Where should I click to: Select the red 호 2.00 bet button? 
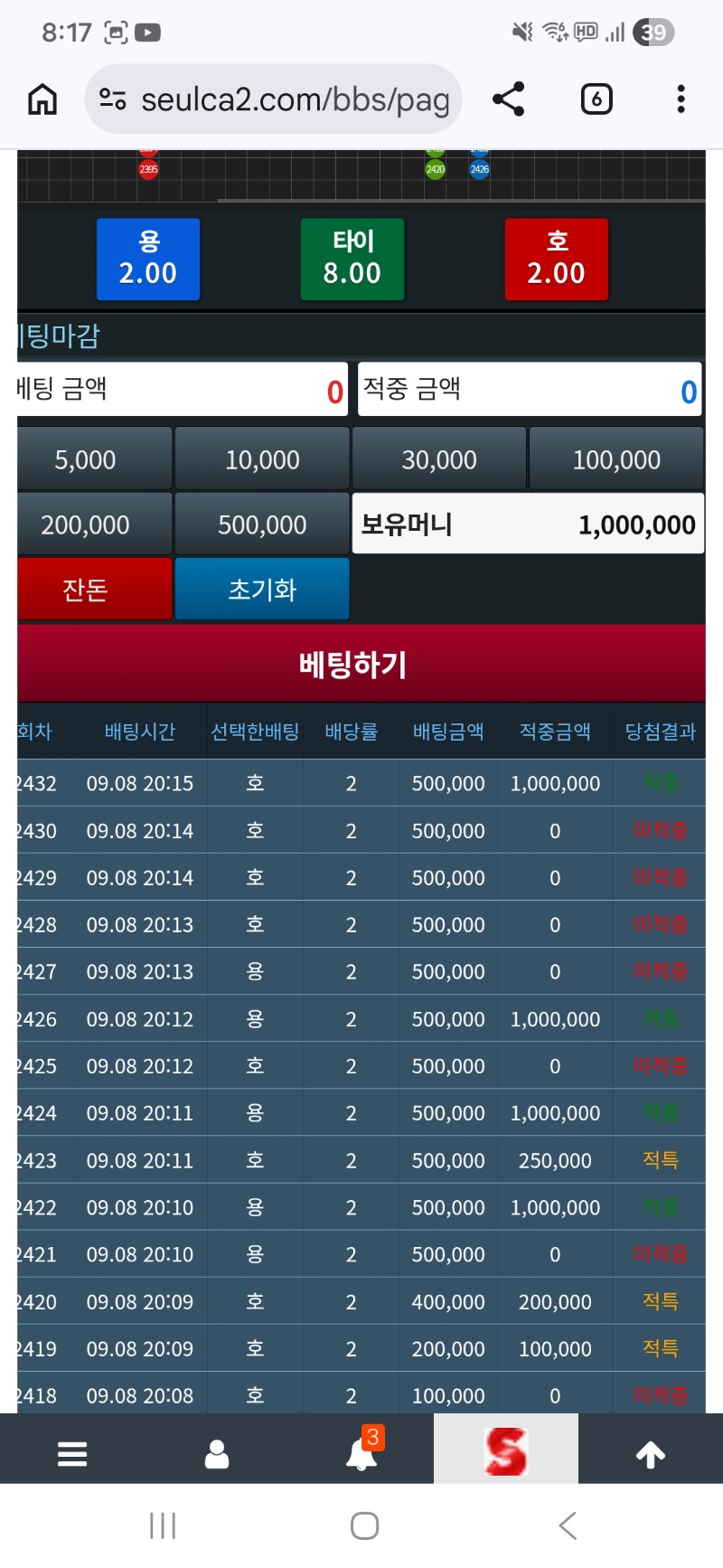pos(557,259)
